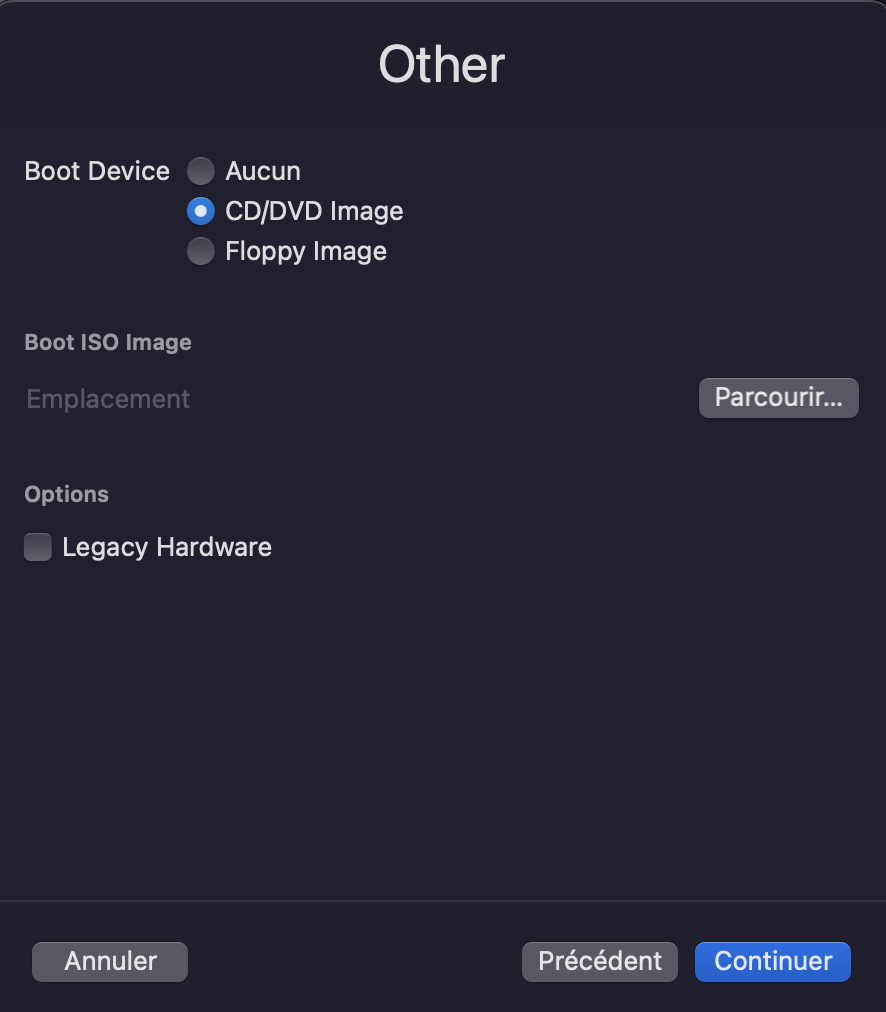This screenshot has height=1012, width=886.
Task: Select the Aucun boot device option
Action: coord(201,171)
